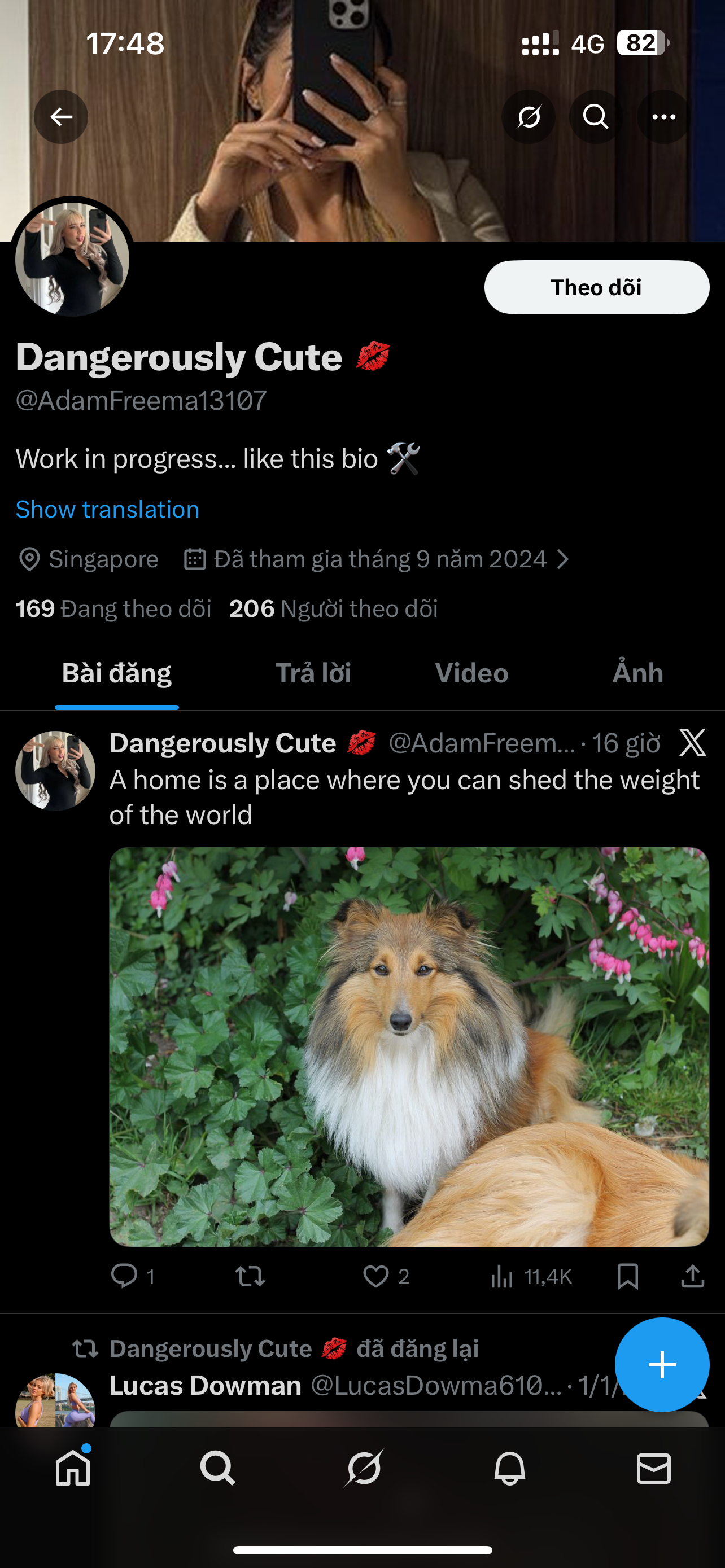Go back using the arrow button
Screen dimensions: 725x1568
tap(61, 116)
